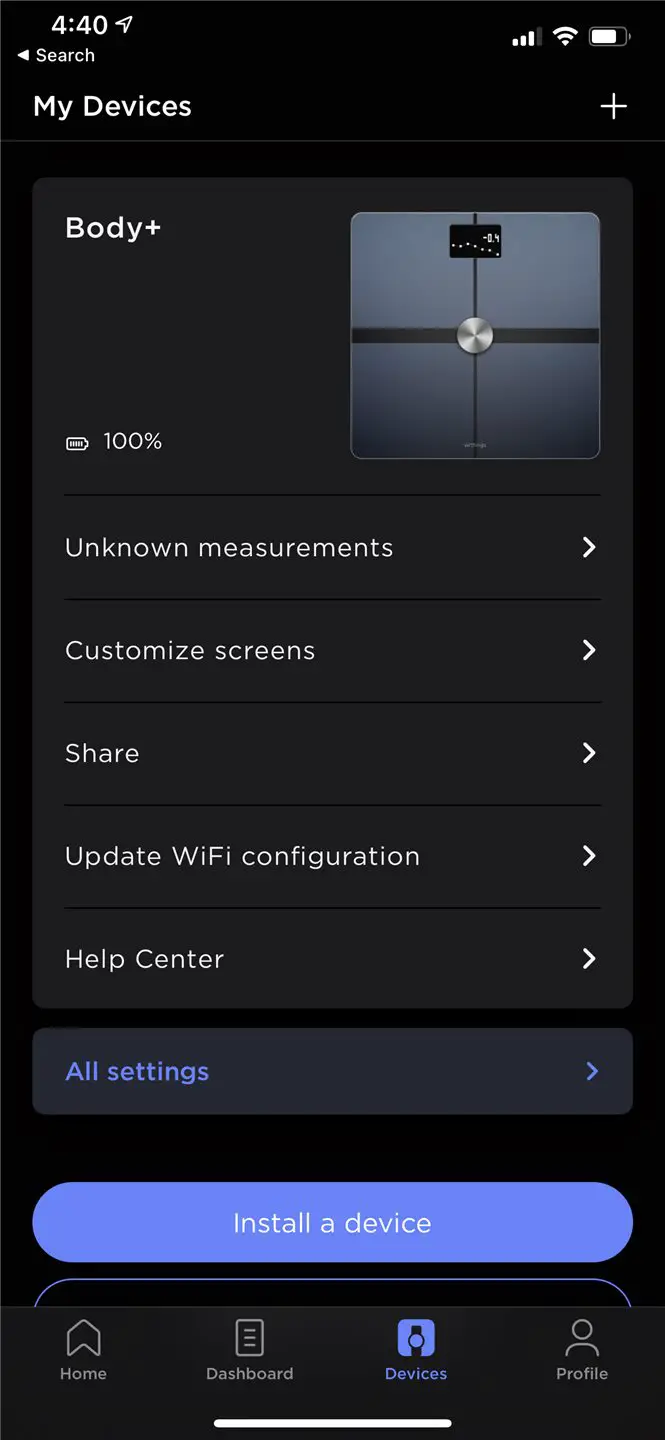Open All settings
The image size is (665, 1440).
332,1071
